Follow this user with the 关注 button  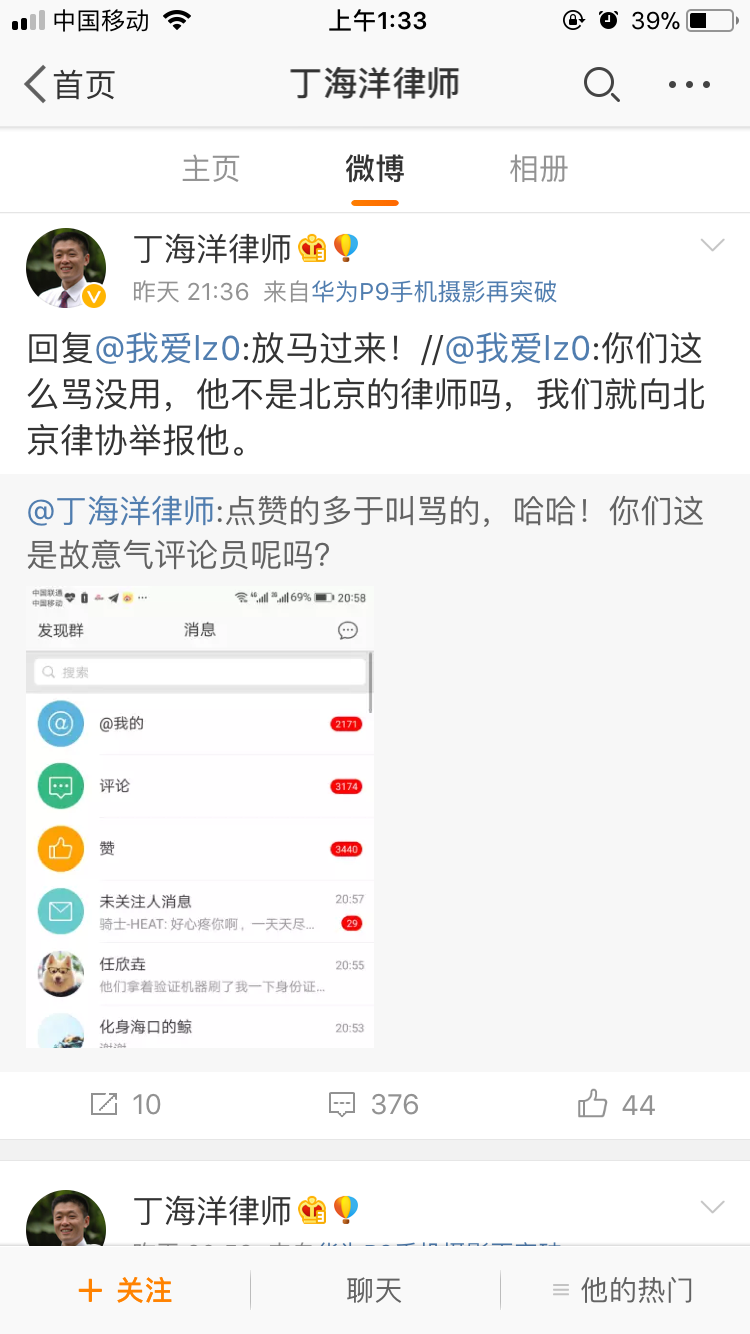pyautogui.click(x=125, y=1290)
